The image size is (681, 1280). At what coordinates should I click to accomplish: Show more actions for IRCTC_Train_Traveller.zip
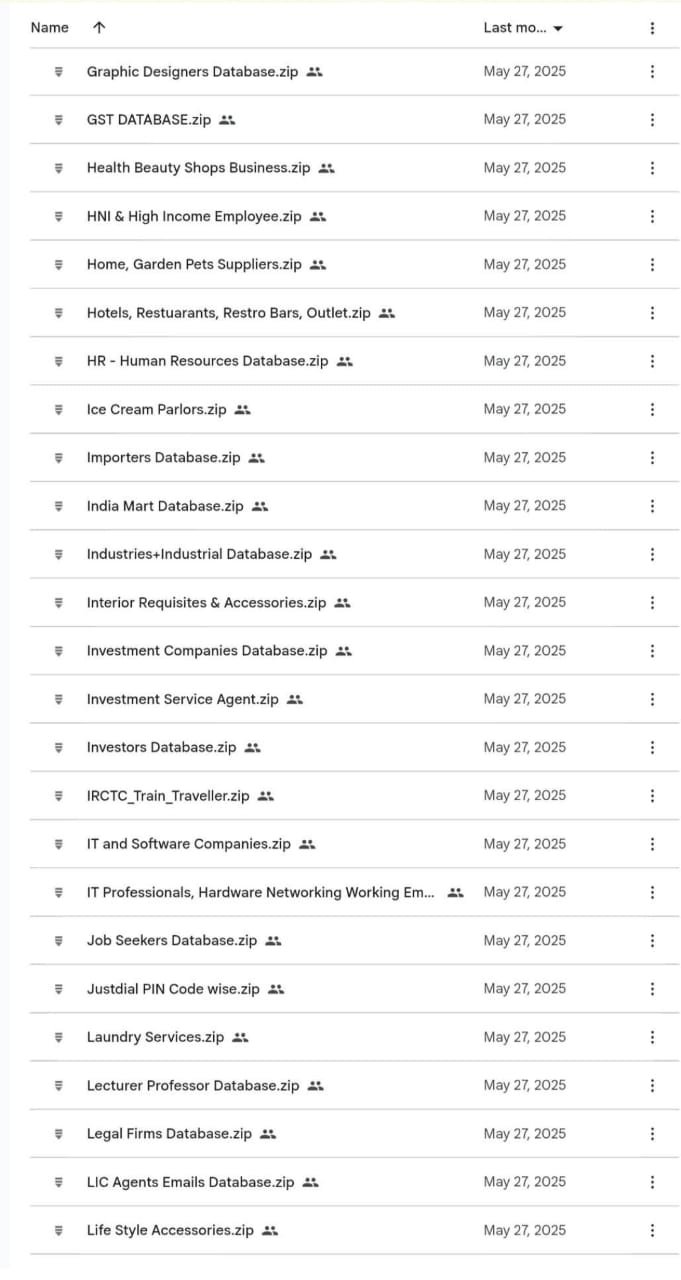coord(652,796)
